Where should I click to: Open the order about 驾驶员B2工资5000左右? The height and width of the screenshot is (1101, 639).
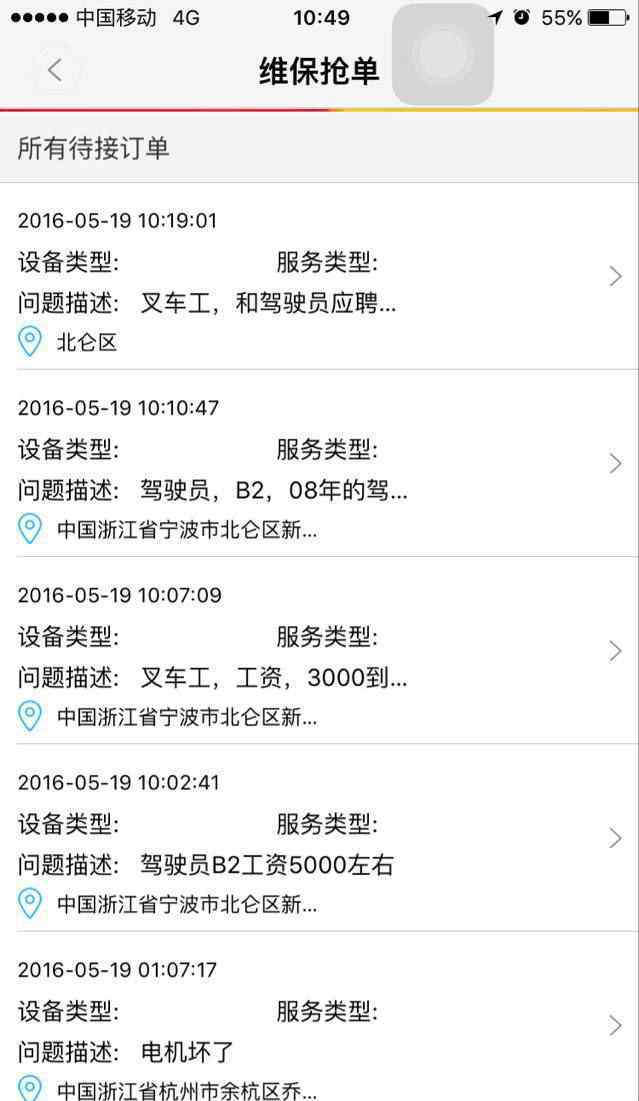coord(318,840)
